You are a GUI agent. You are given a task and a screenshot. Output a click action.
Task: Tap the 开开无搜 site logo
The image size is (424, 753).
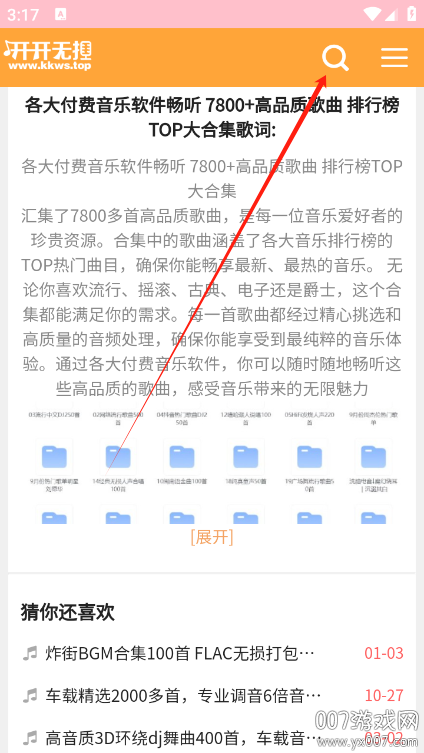(x=48, y=56)
